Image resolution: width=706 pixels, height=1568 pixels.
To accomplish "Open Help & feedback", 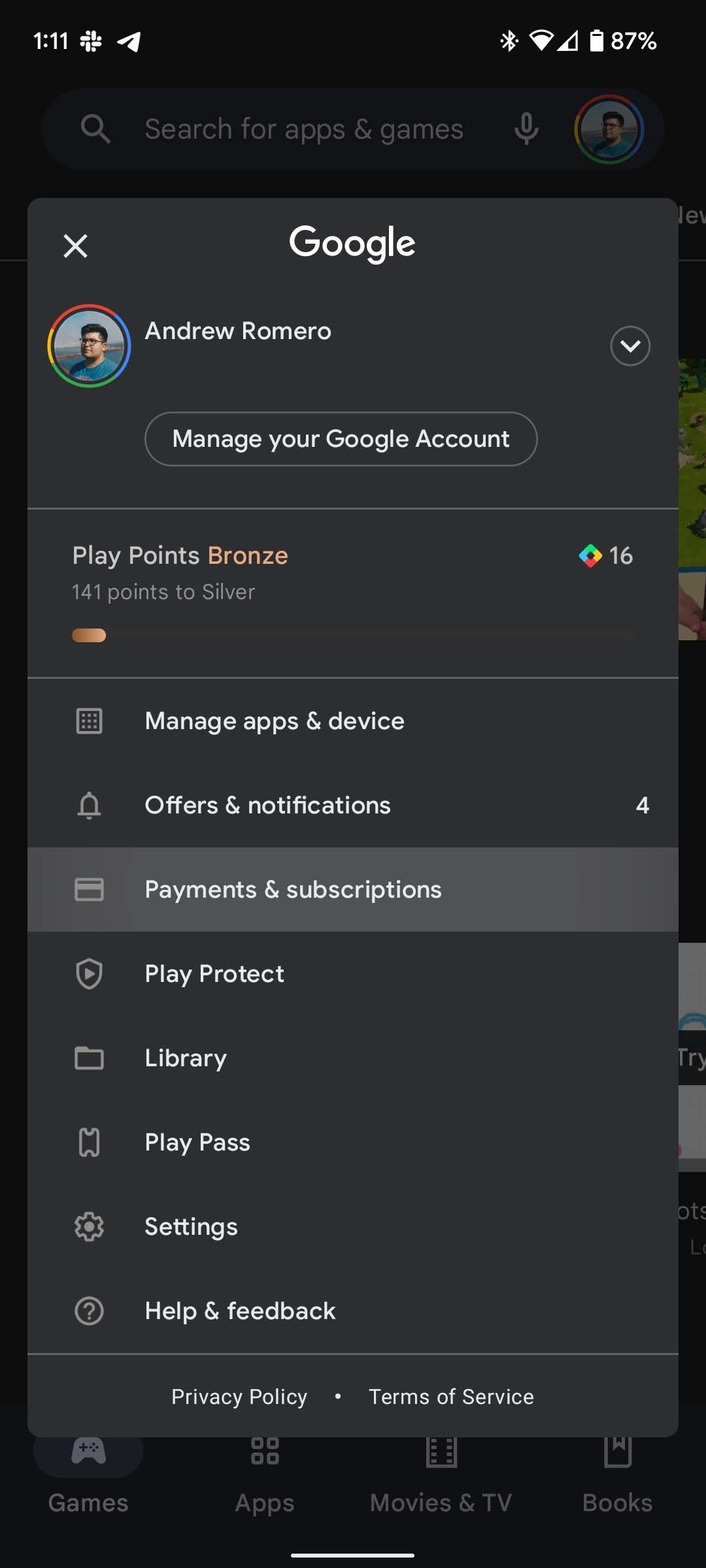I will coord(240,1311).
